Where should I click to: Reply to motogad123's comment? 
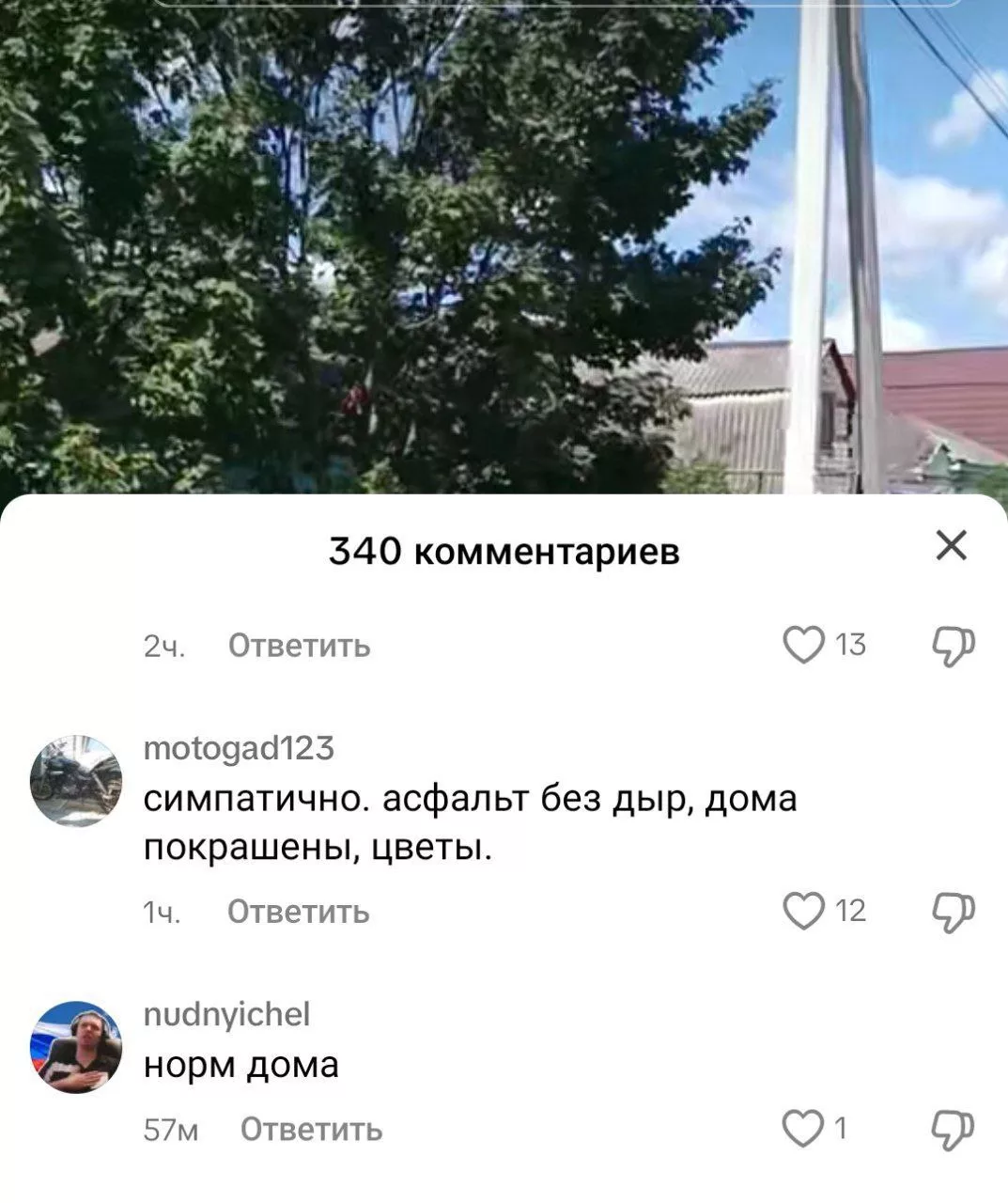point(299,913)
